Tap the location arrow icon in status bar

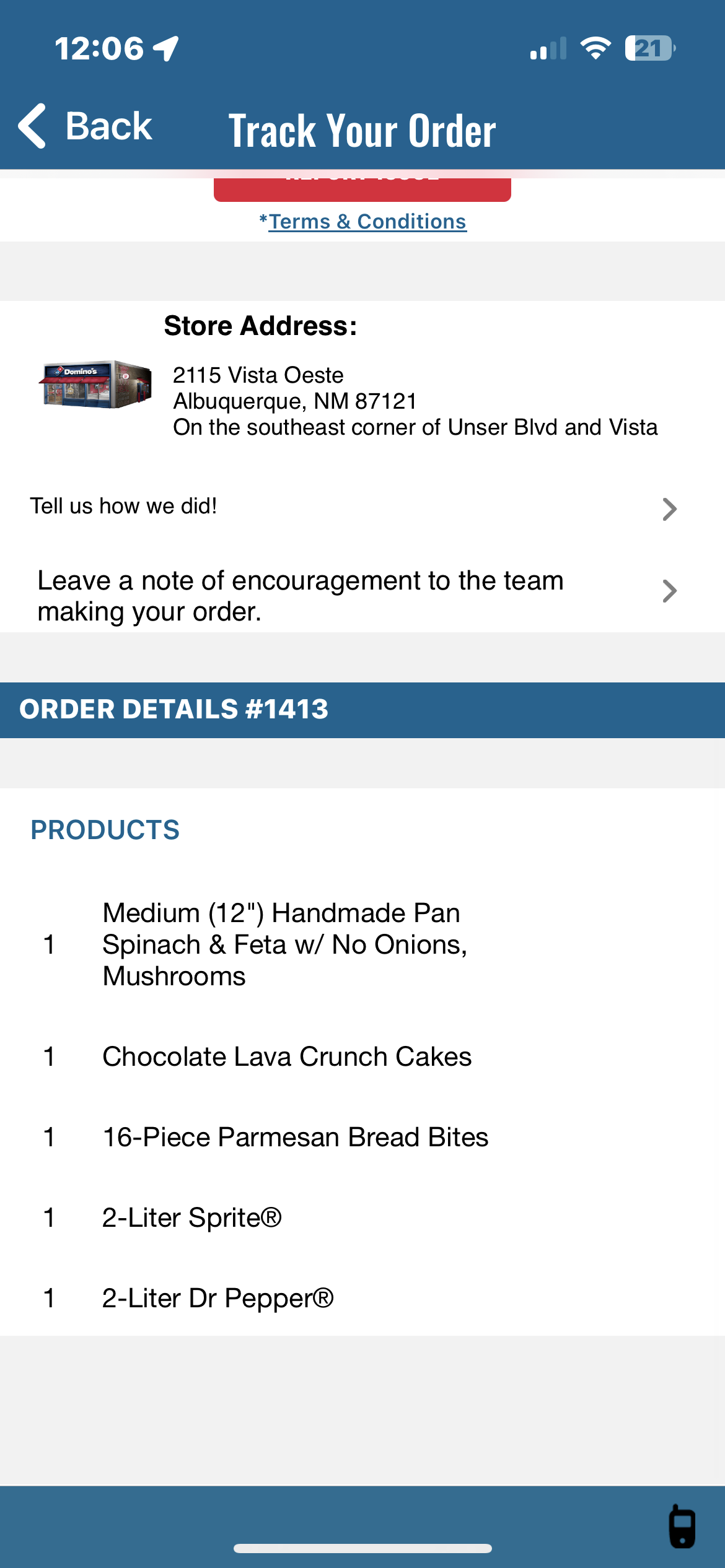(163, 47)
